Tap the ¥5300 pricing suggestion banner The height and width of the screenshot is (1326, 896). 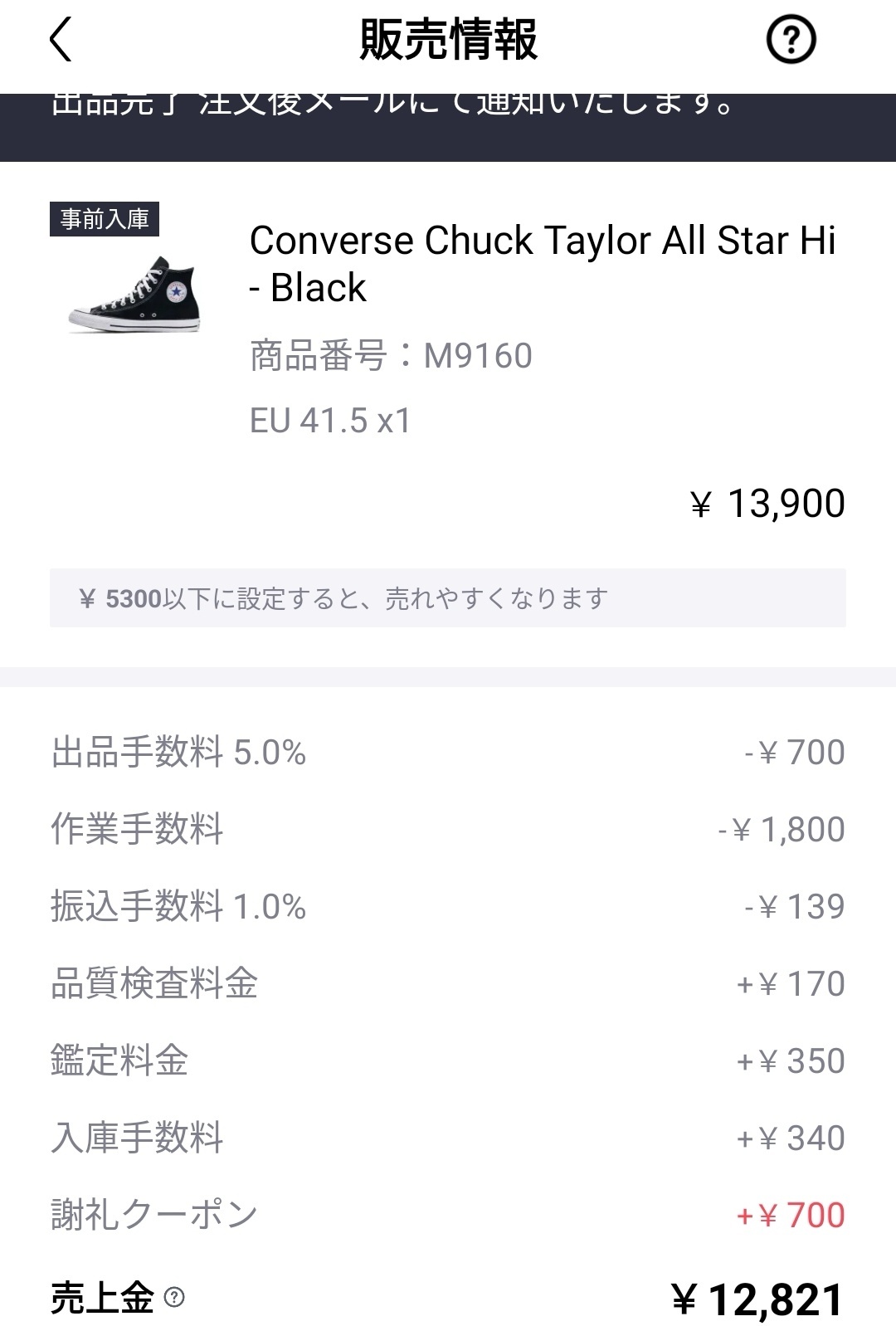448,597
